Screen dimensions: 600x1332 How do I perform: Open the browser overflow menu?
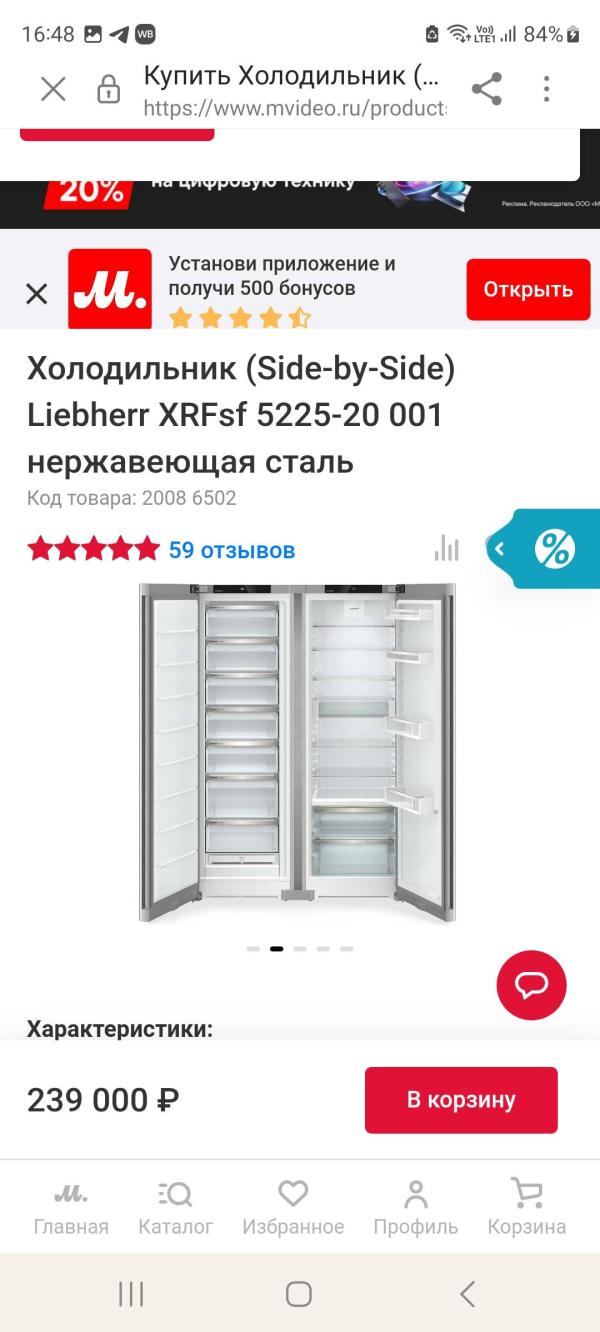click(x=546, y=89)
